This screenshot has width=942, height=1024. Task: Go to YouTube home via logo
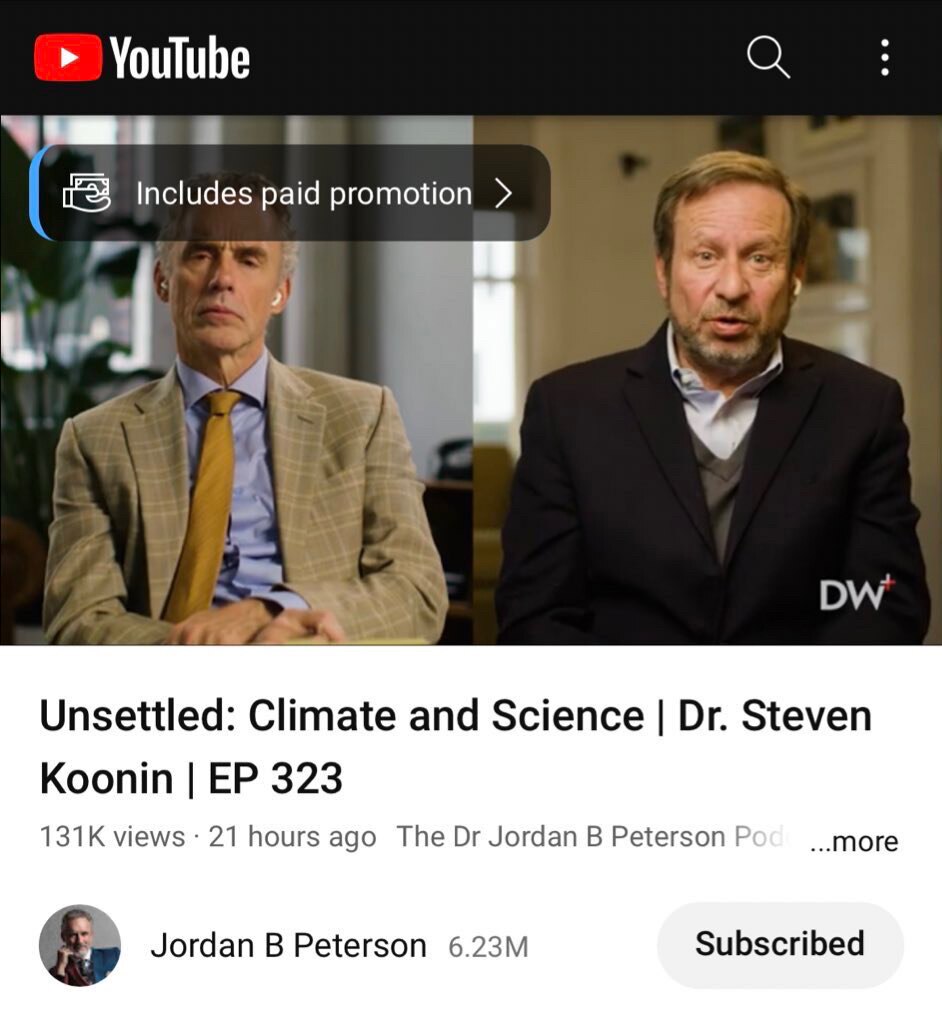[142, 58]
